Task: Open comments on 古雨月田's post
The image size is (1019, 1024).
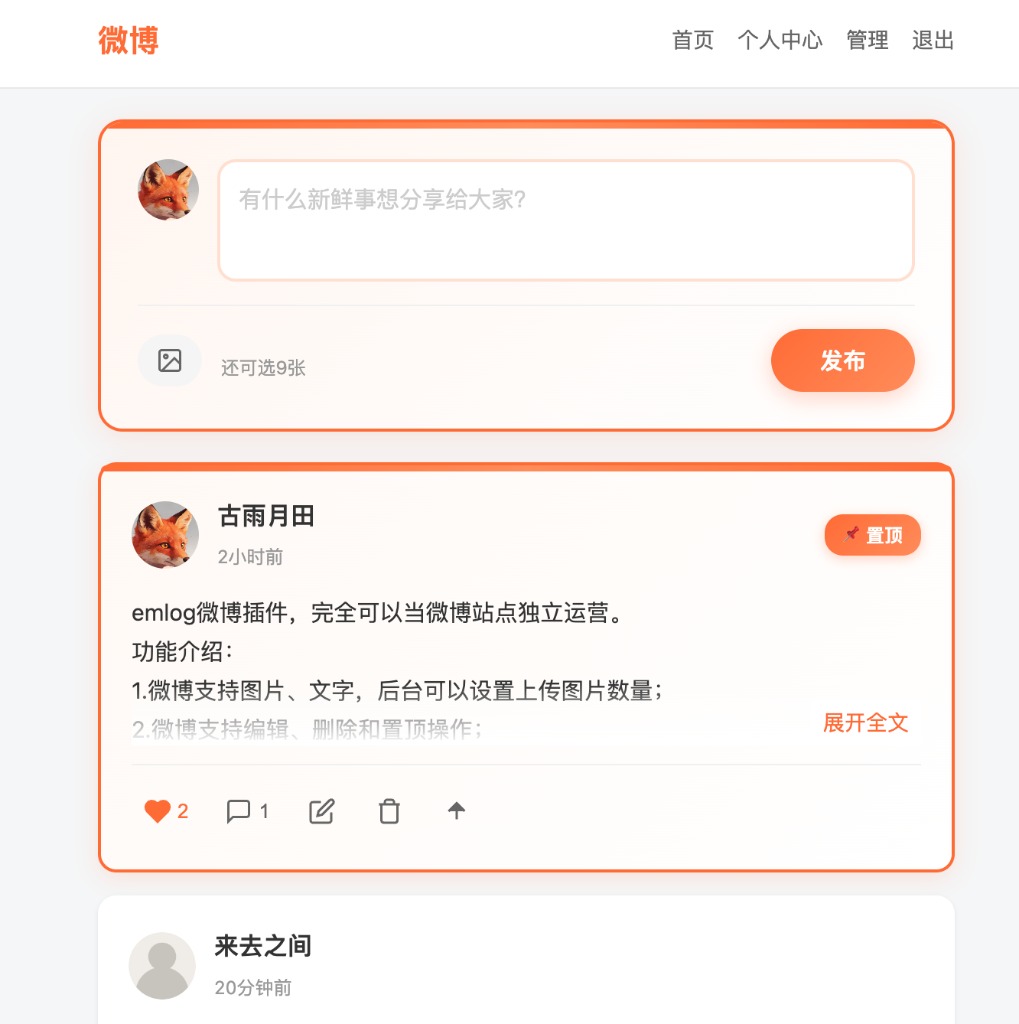Action: click(239, 811)
